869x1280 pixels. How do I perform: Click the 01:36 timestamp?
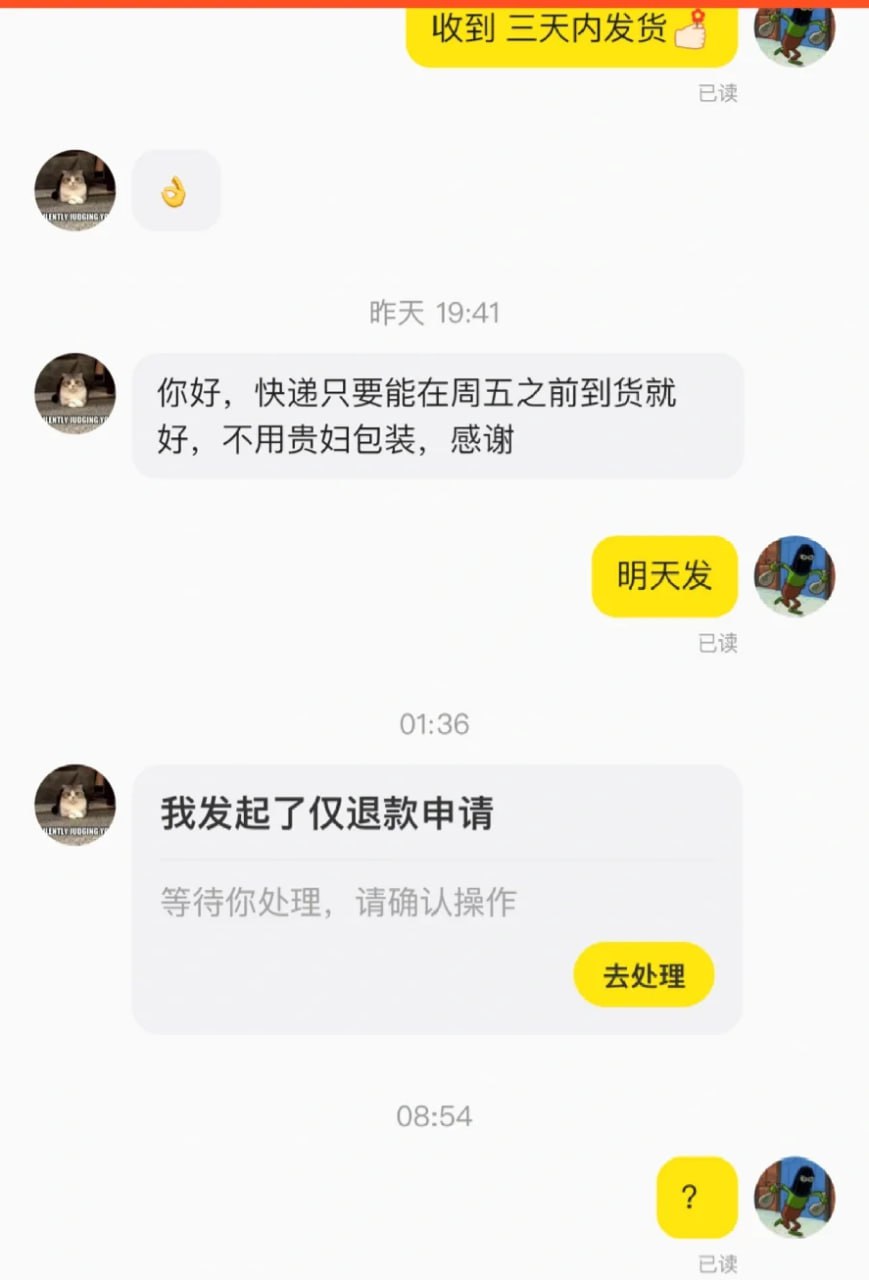434,724
